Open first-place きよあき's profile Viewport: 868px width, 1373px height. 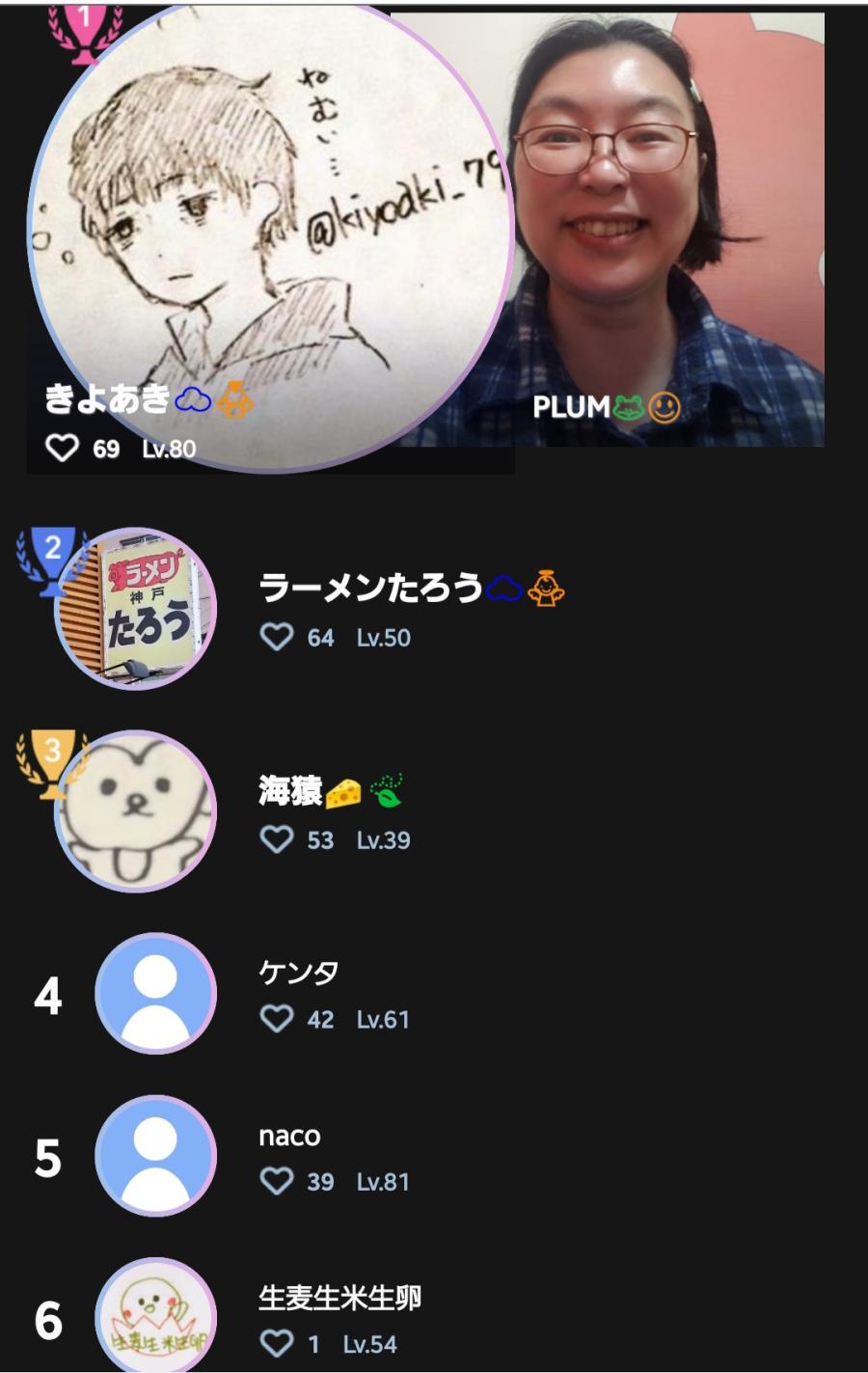pos(270,236)
